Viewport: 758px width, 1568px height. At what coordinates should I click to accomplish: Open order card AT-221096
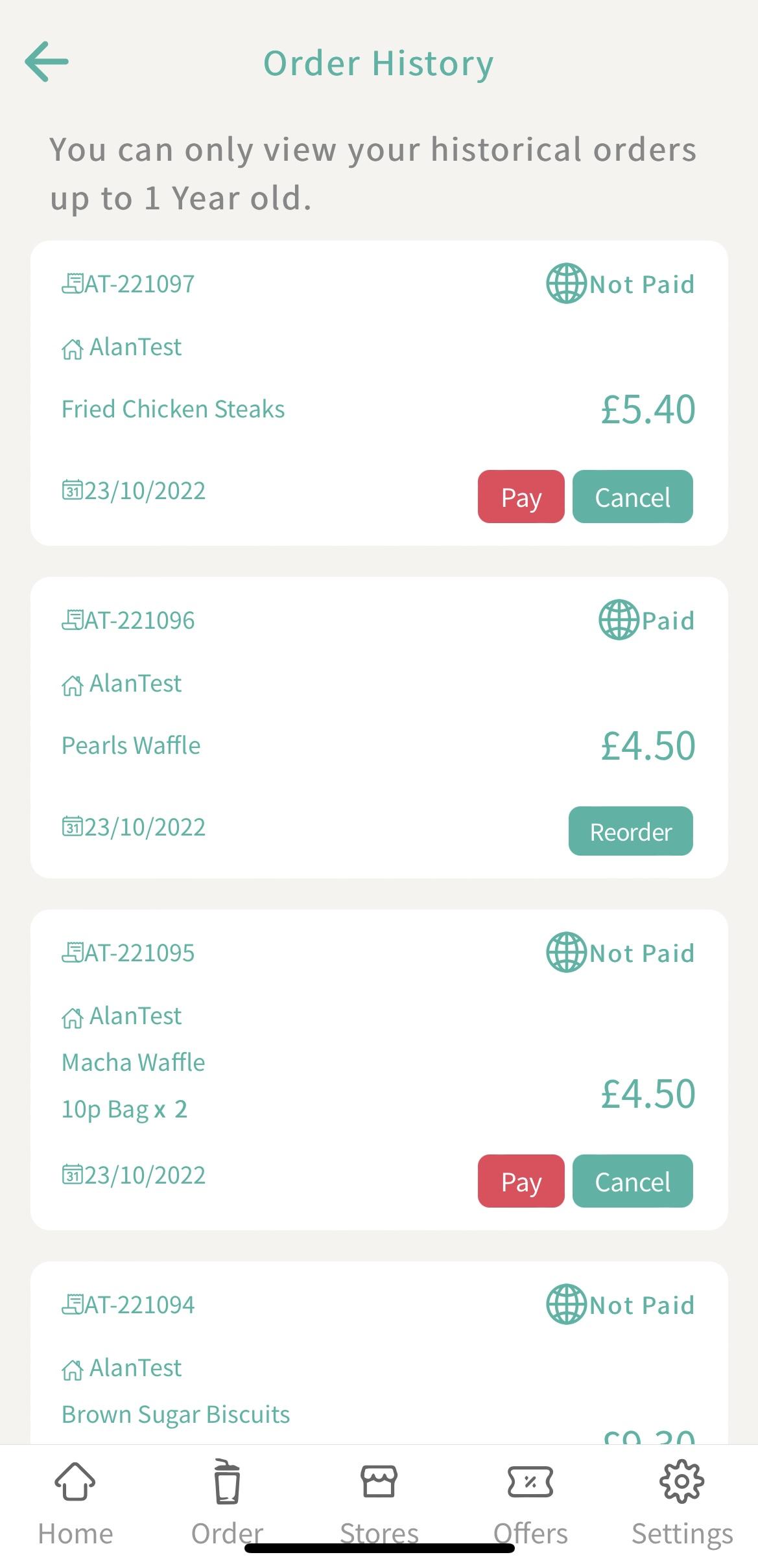click(x=379, y=727)
